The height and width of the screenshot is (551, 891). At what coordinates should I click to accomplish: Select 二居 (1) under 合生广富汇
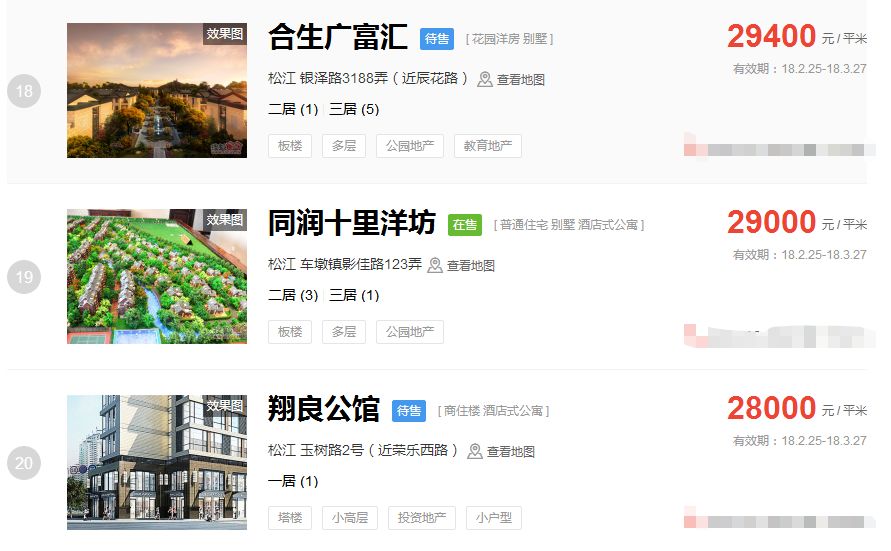click(x=293, y=109)
